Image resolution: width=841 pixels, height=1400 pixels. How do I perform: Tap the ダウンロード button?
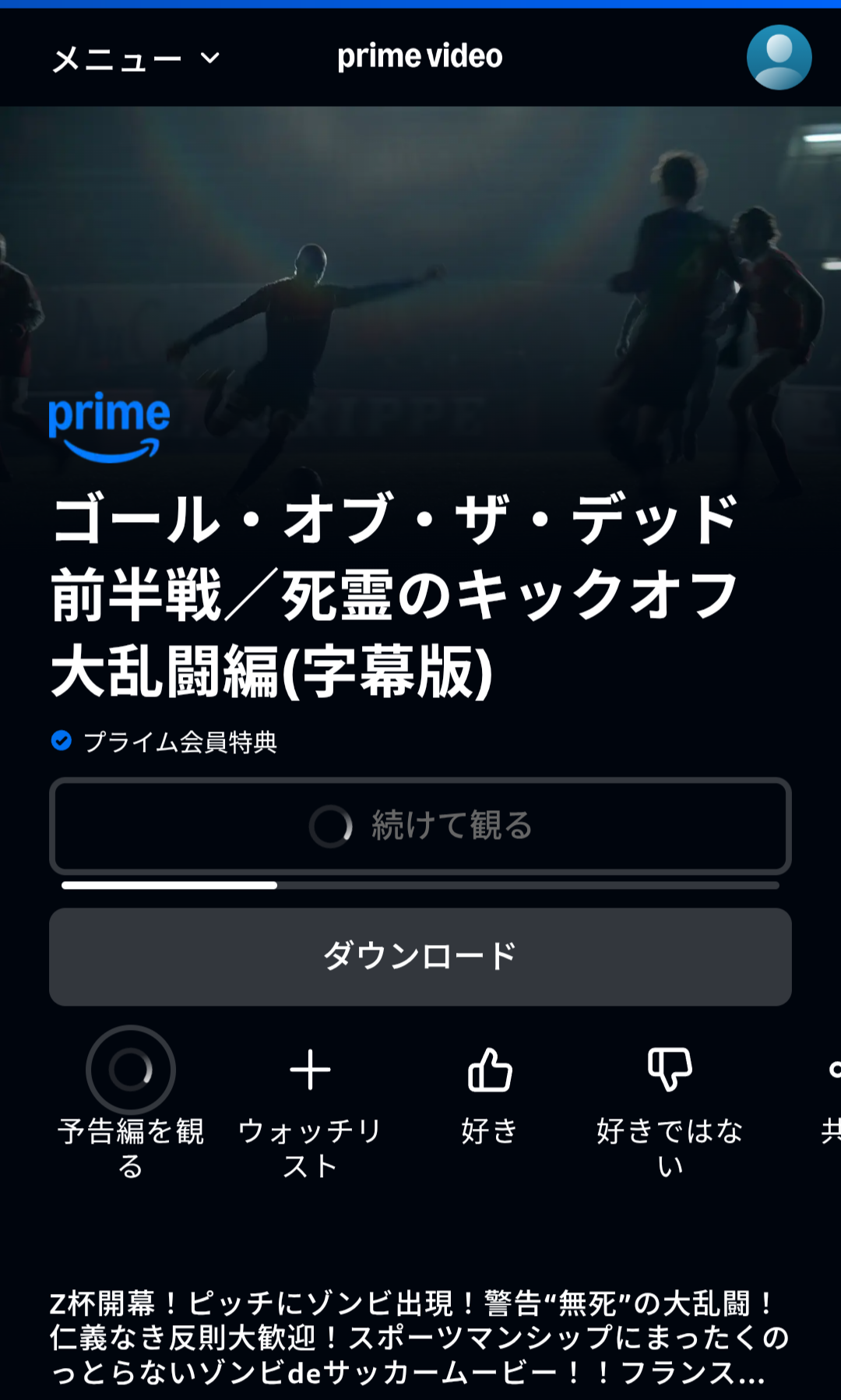420,956
